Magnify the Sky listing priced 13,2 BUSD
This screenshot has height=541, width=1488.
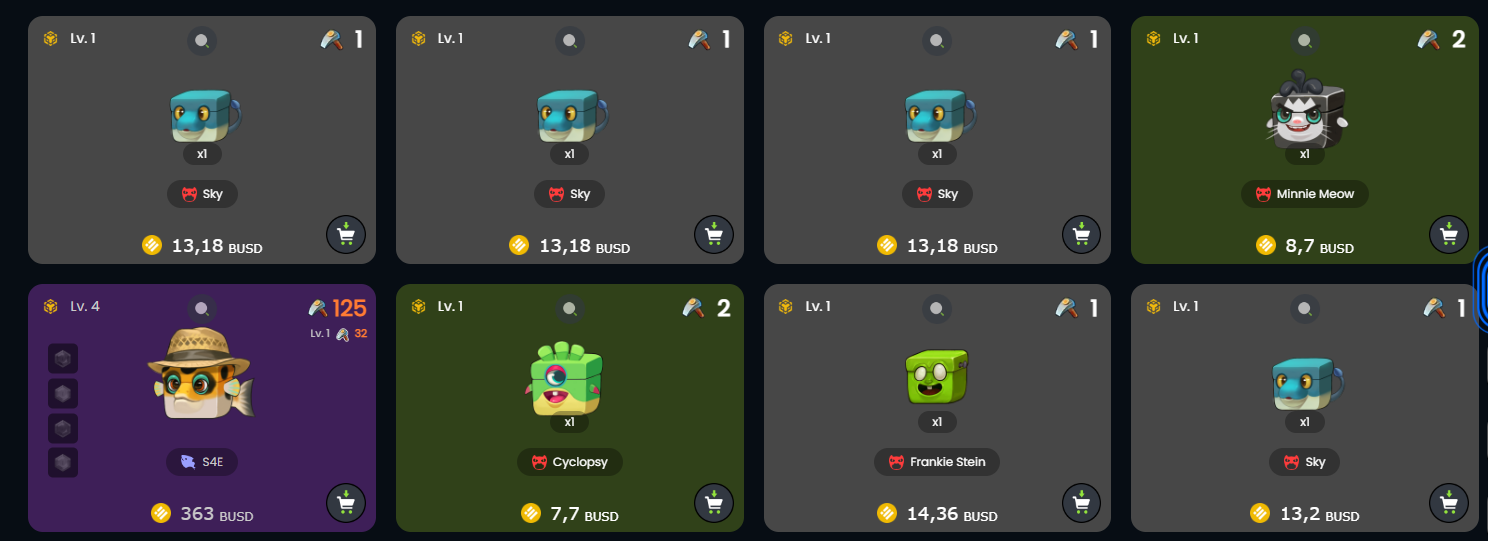click(1304, 309)
